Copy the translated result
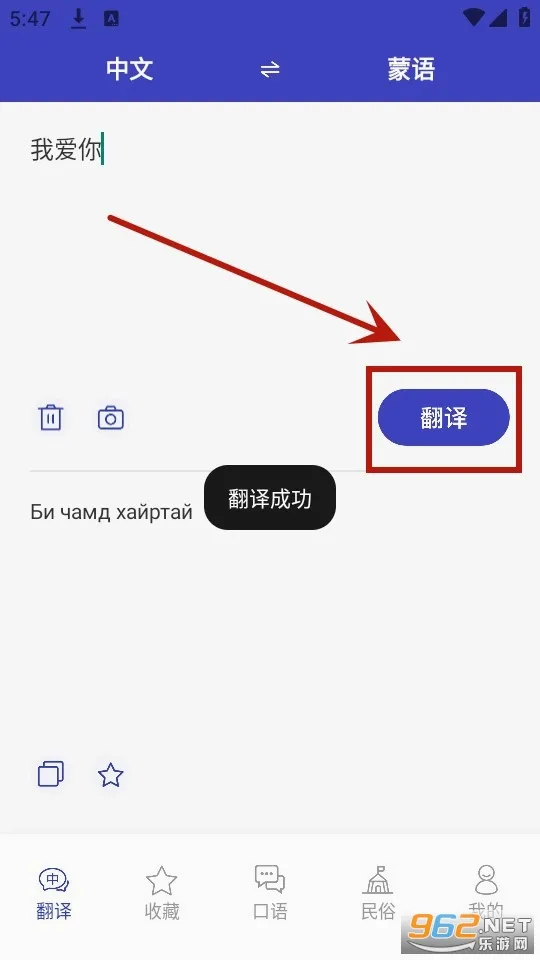This screenshot has height=960, width=540. [51, 774]
